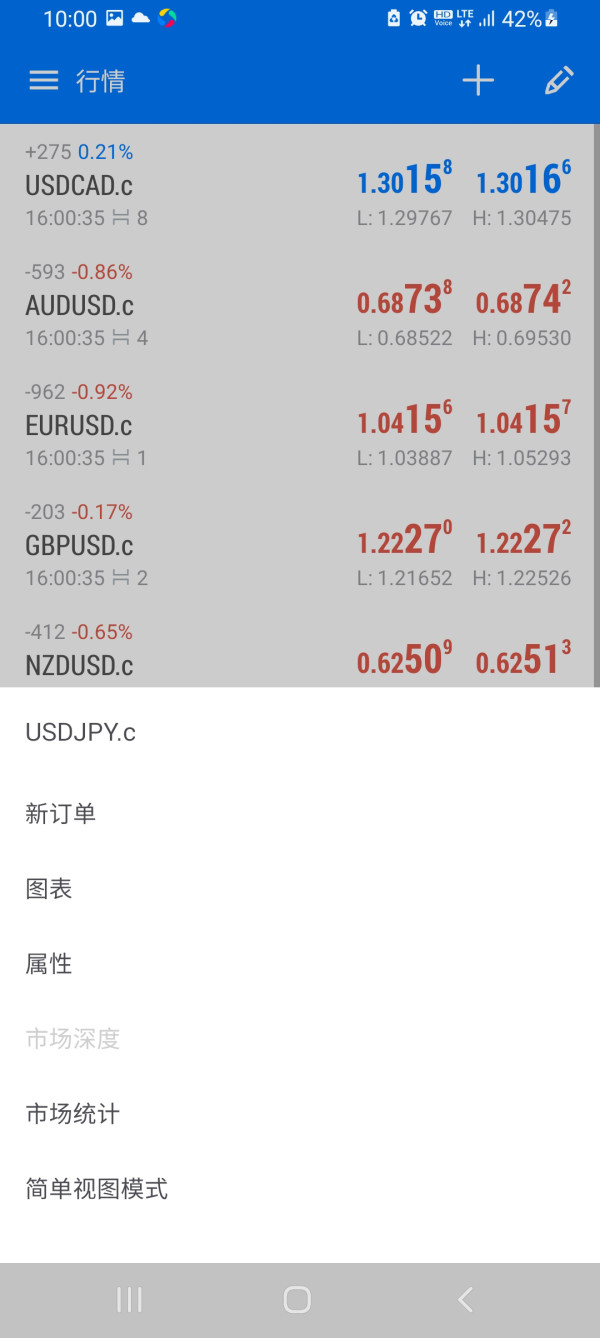The height and width of the screenshot is (1338, 600).
Task: Switch to 简单视图模式
Action: (x=300, y=1189)
